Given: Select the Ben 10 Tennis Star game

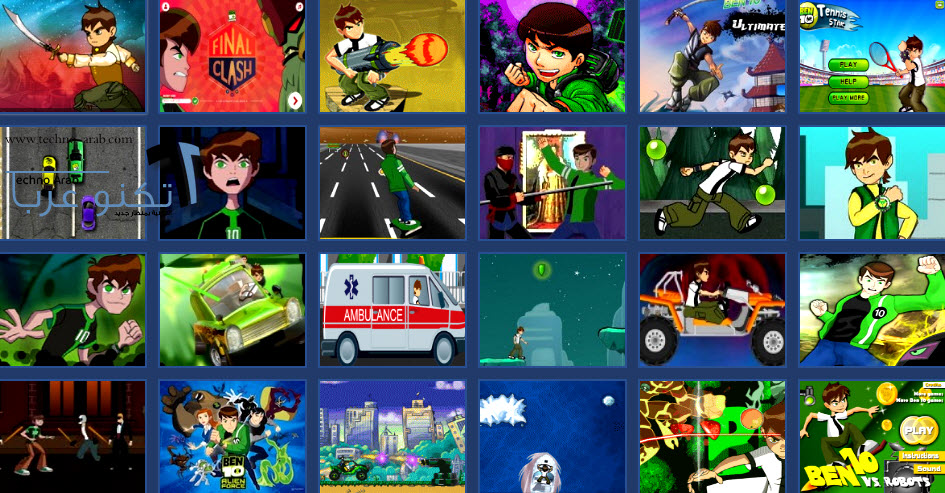Looking at the screenshot, I should (x=872, y=55).
